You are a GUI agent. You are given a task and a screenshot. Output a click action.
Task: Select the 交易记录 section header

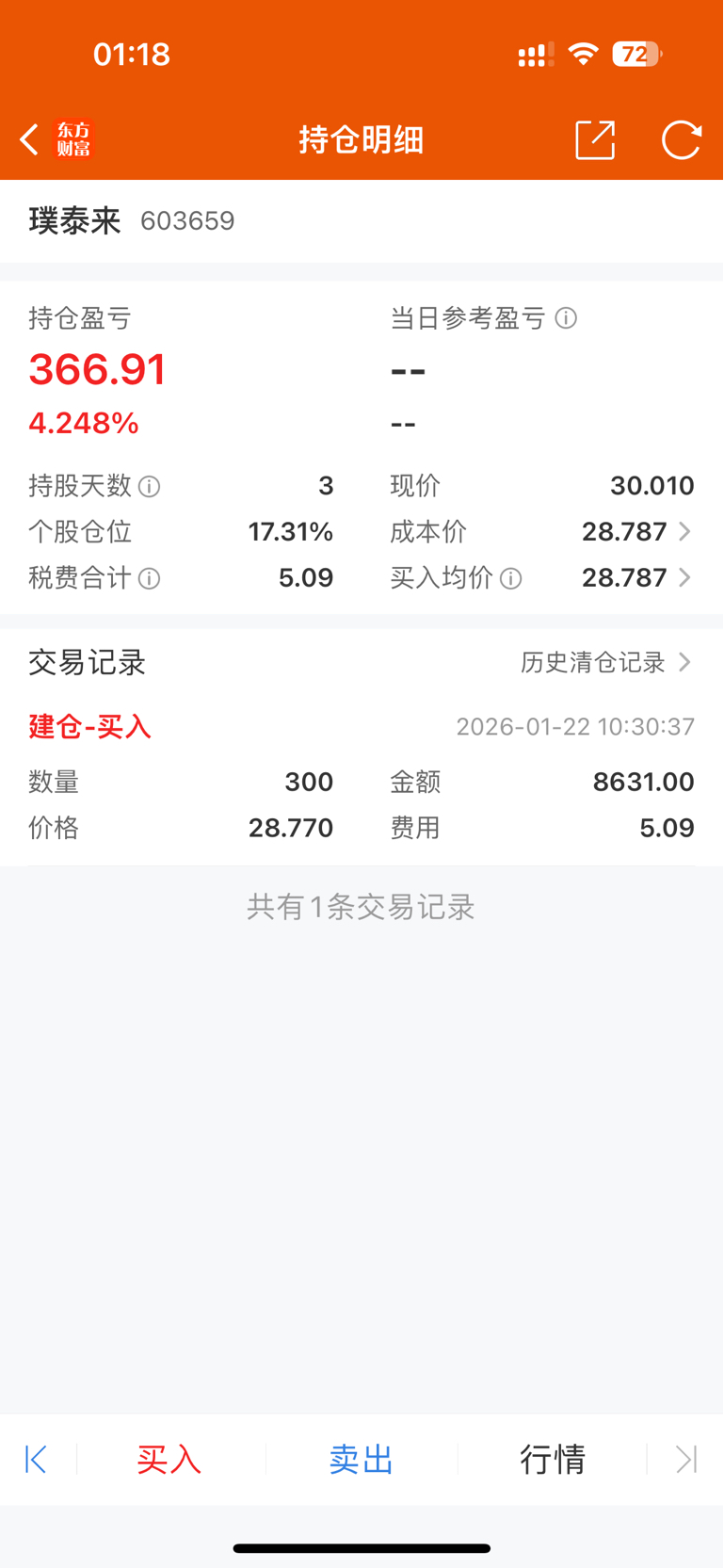86,662
